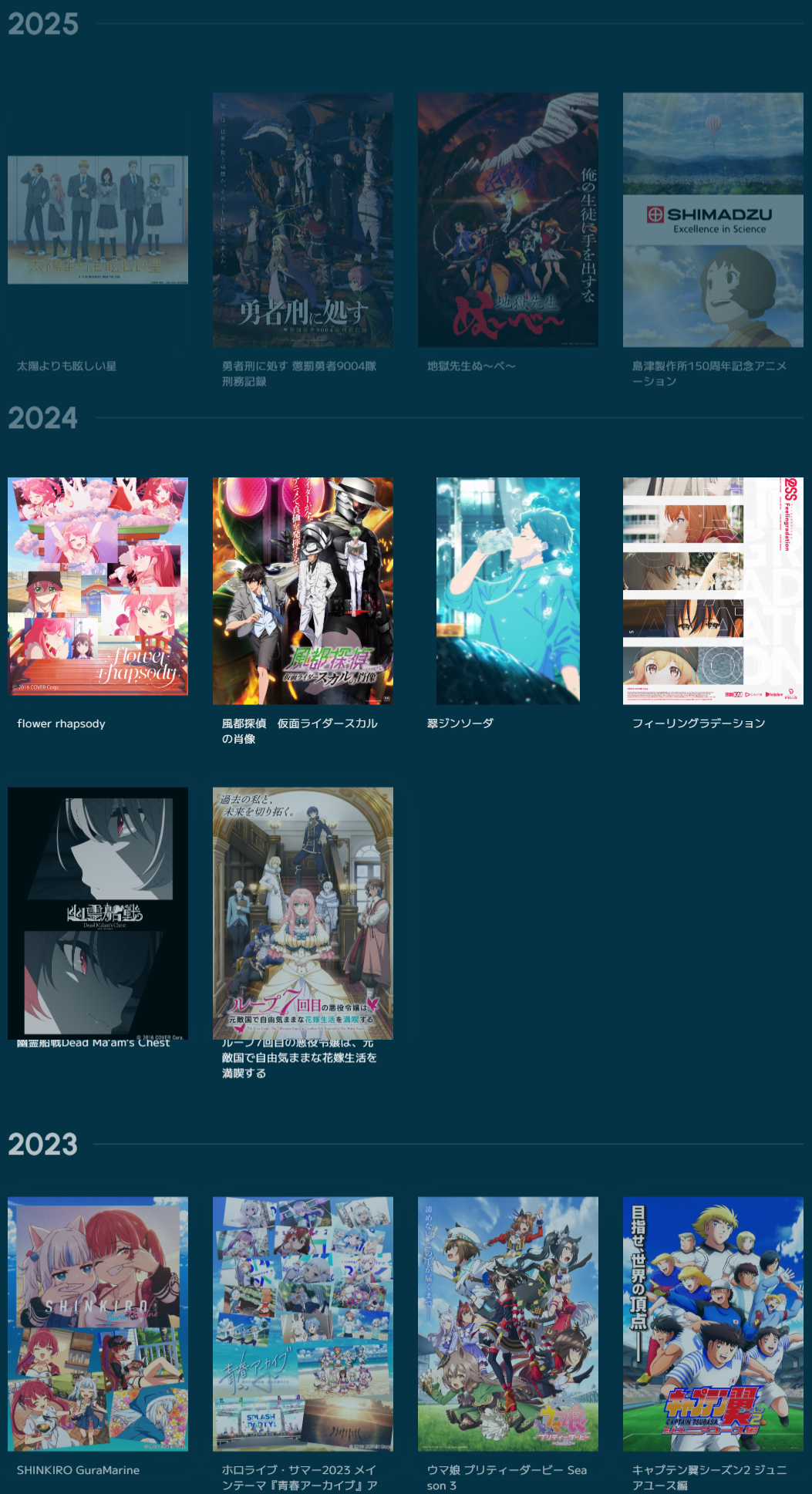Select キャプテン翼シーズン2 ジュニアユース編
812x1494 pixels.
[x=713, y=1324]
